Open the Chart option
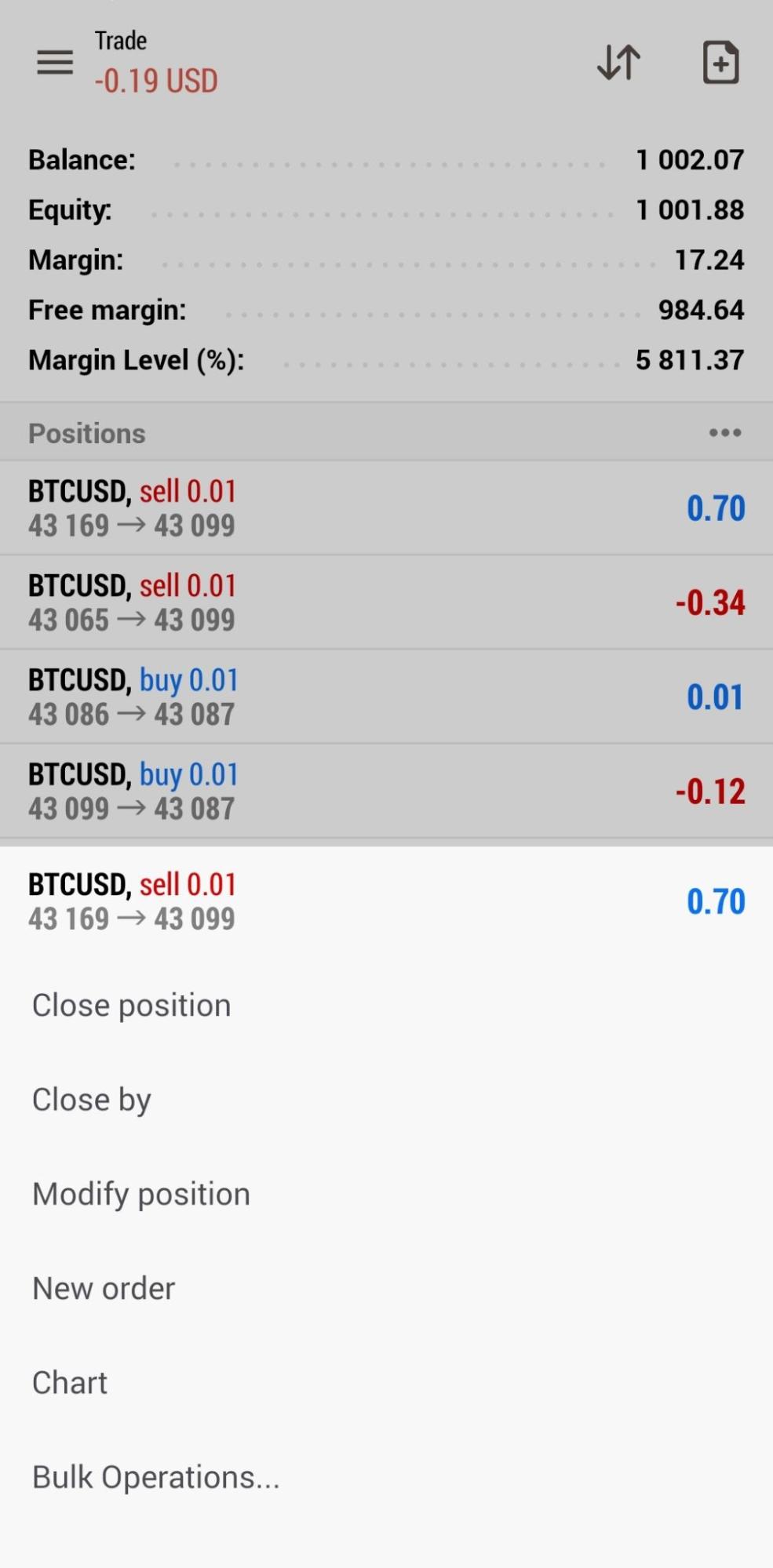Viewport: 773px width, 1568px height. (x=69, y=1382)
